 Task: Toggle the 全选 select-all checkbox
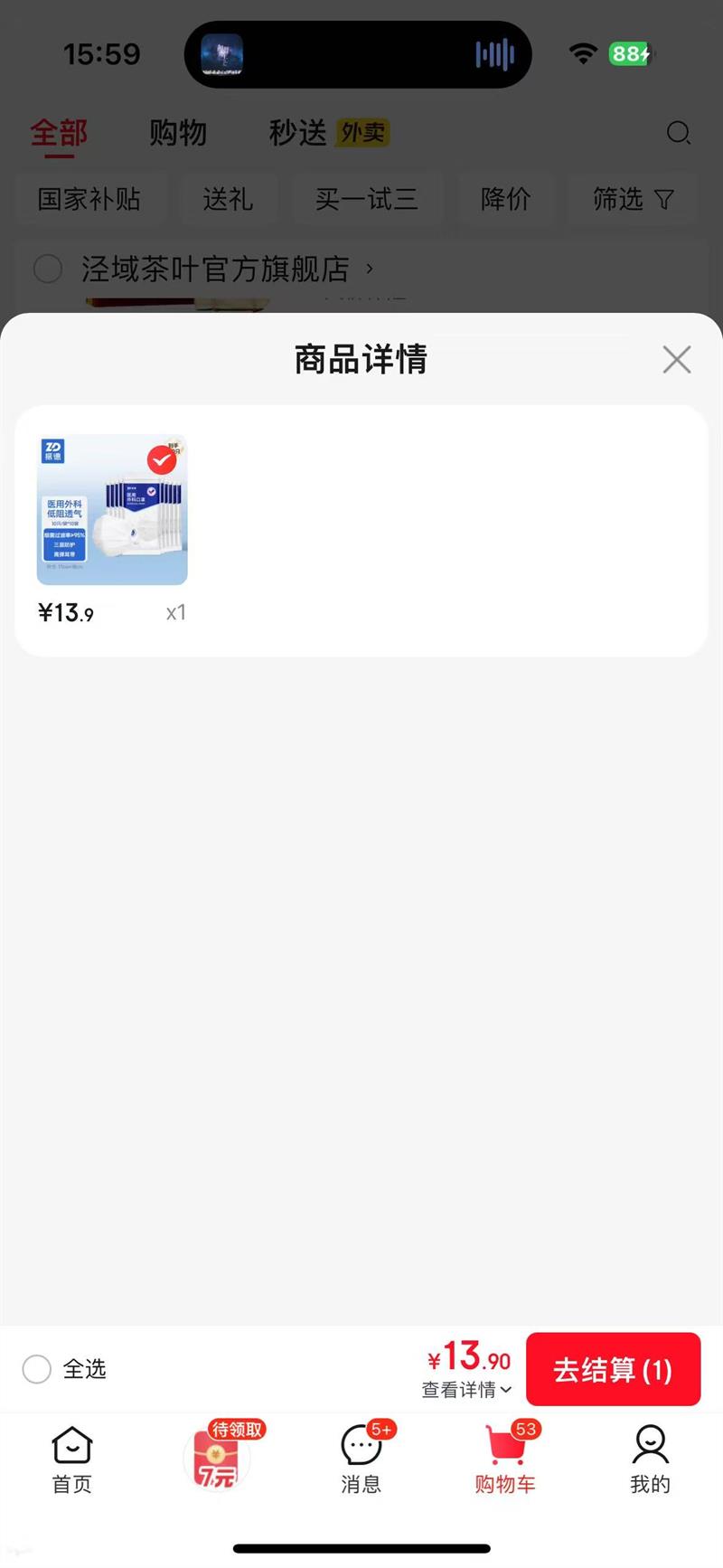click(x=36, y=1369)
